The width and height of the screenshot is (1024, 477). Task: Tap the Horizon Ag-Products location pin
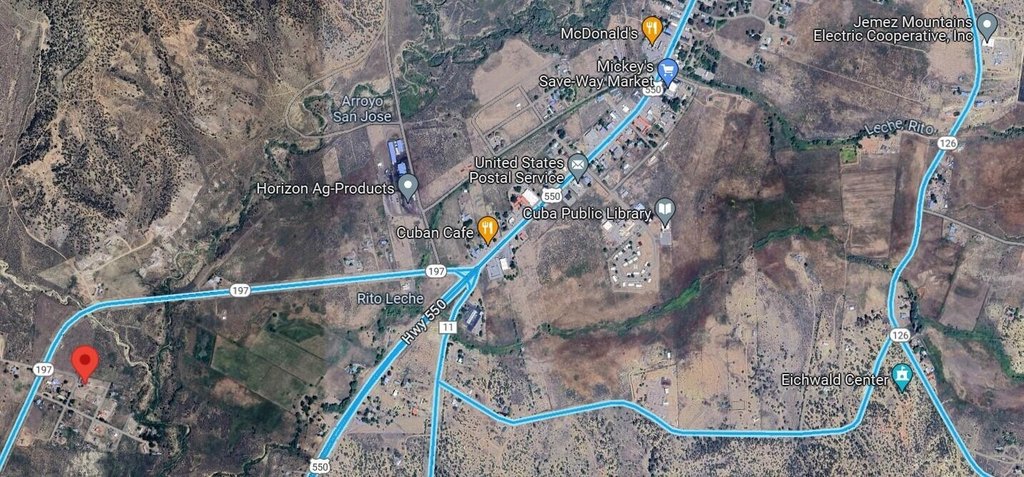tap(407, 185)
